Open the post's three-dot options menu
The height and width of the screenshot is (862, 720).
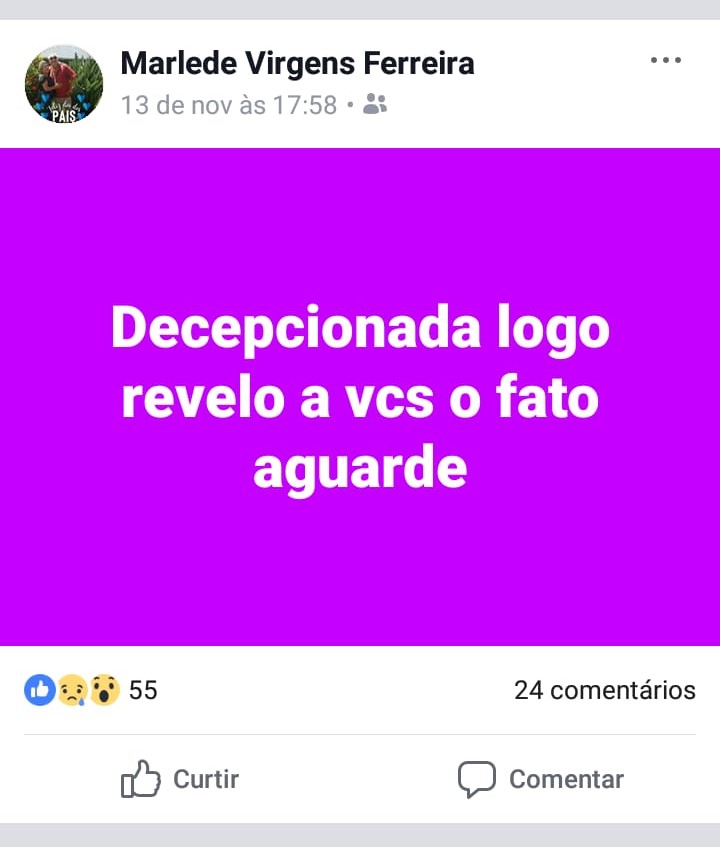[x=665, y=61]
